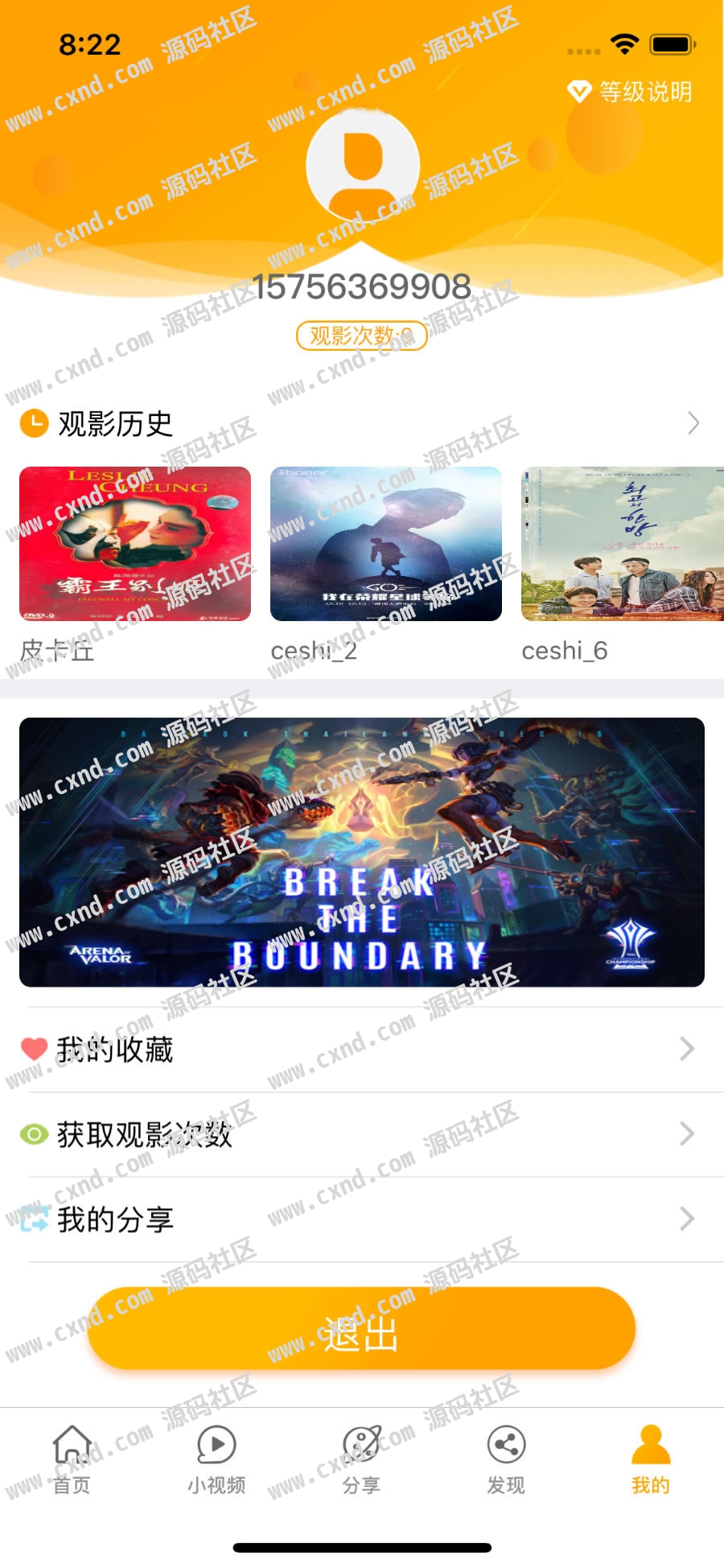Open the Break the Boundary banner
724x1568 pixels.
pyautogui.click(x=362, y=852)
